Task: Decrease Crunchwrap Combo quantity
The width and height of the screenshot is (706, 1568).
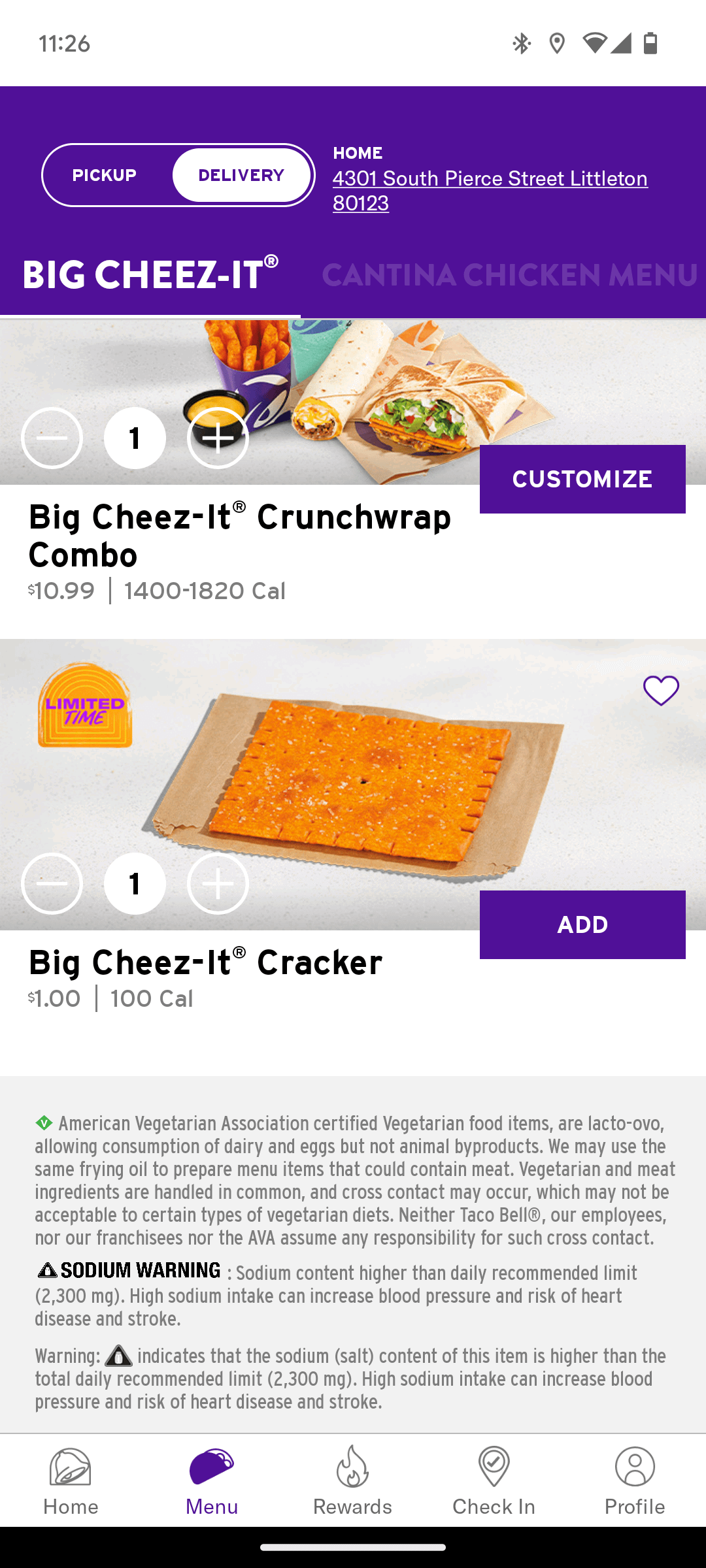Action: [x=52, y=438]
